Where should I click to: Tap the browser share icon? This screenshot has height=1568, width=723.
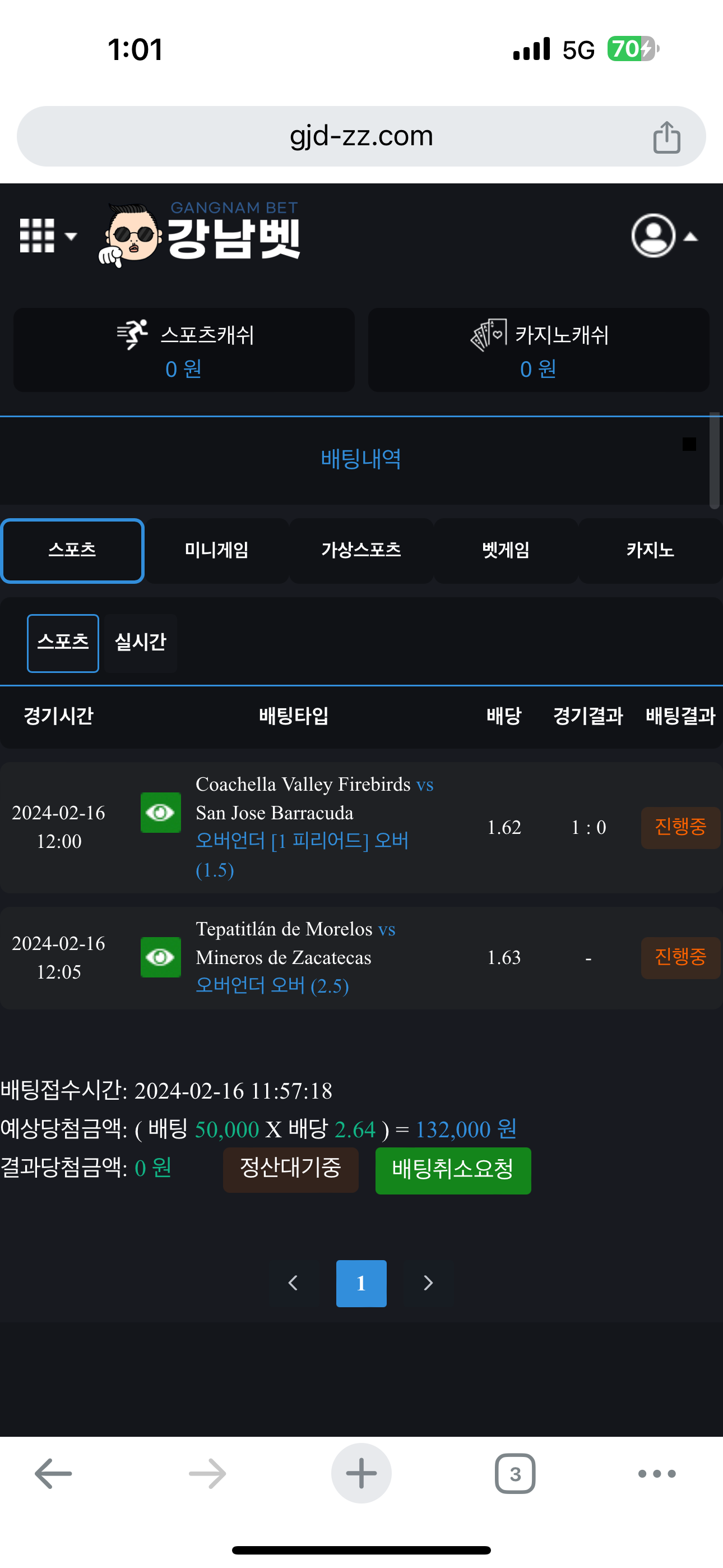tap(666, 137)
